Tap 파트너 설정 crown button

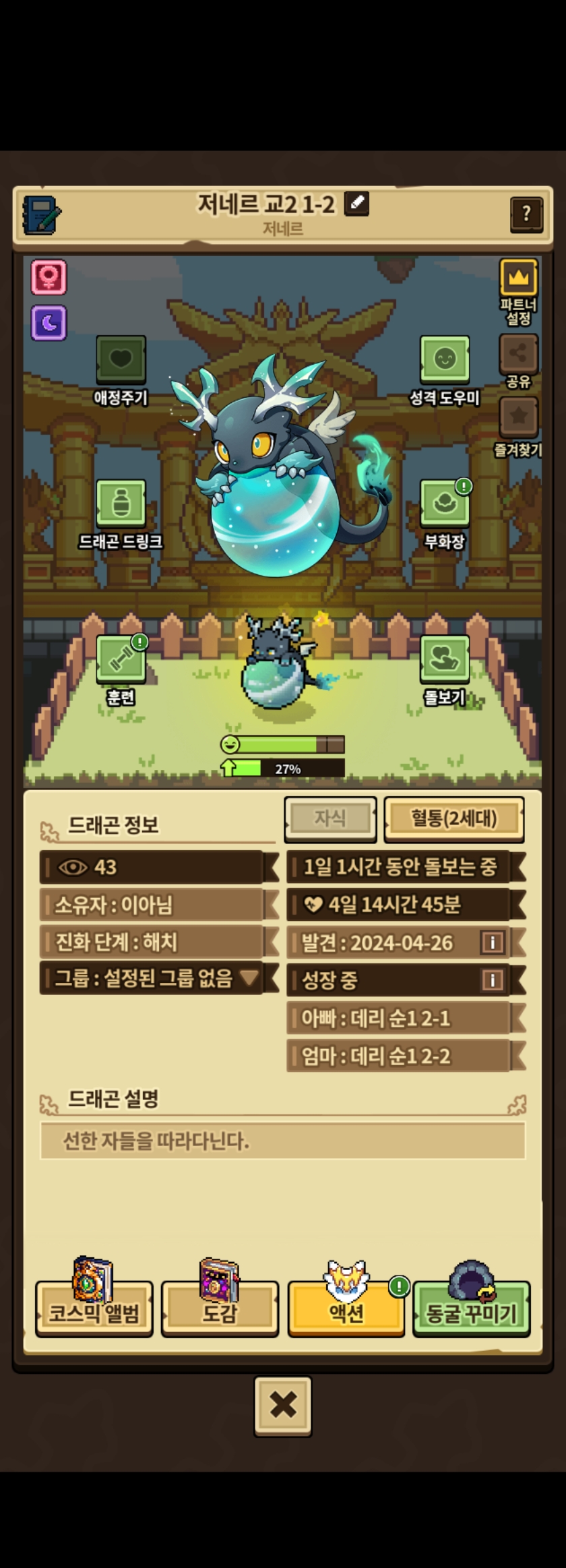point(518,278)
